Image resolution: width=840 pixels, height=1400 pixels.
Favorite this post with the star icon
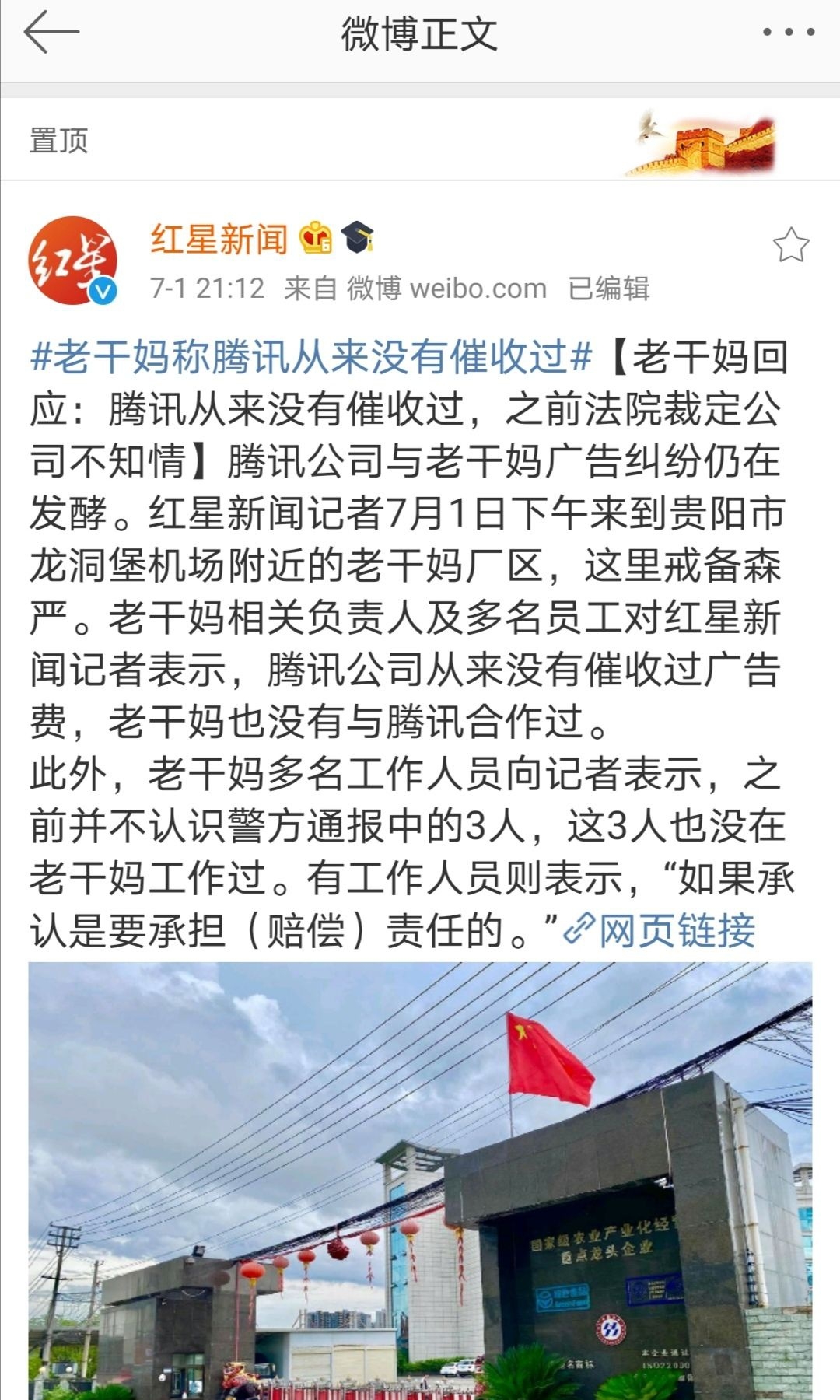[791, 245]
